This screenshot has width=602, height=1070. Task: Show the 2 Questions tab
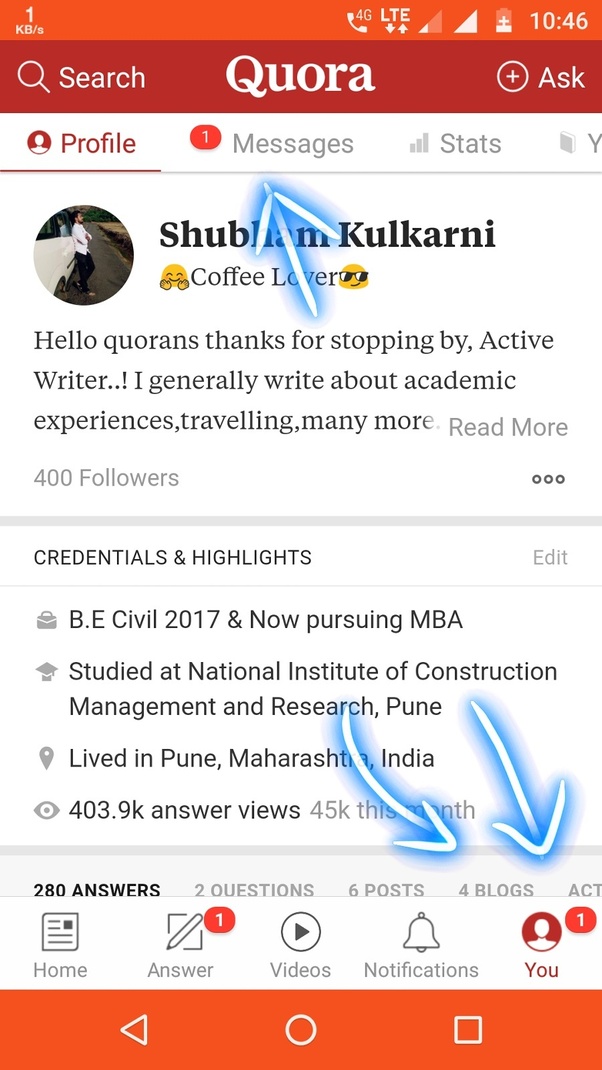[x=254, y=889]
